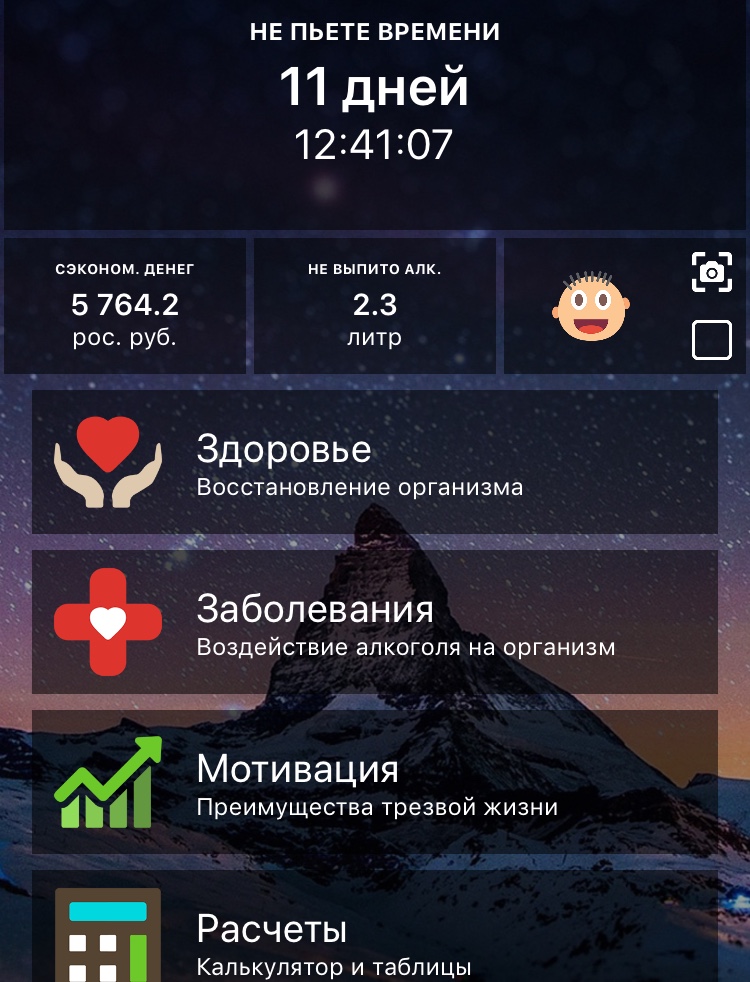Open the undrunk alcohol litres tile
The image size is (750, 982).
[x=375, y=306]
